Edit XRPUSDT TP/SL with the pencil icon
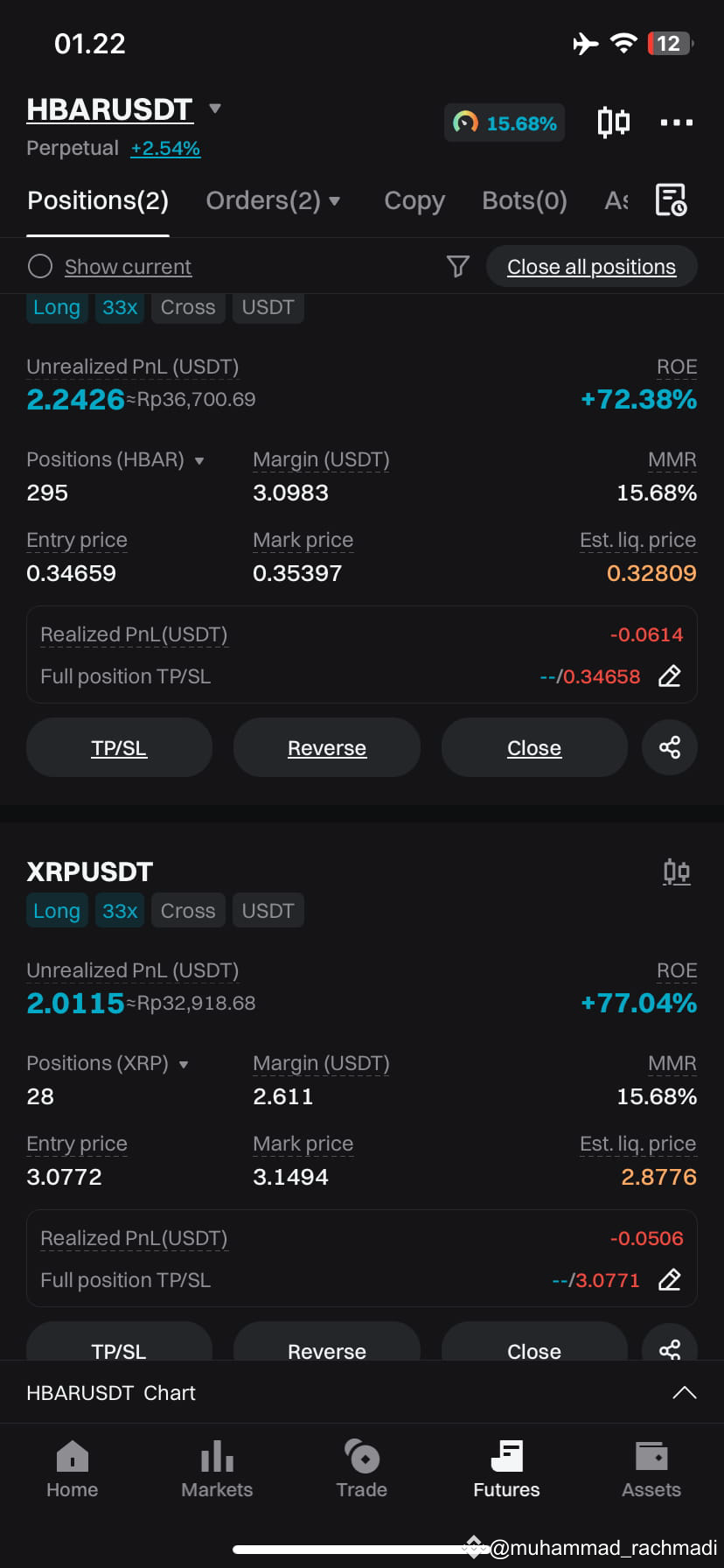724x1568 pixels. point(670,1280)
